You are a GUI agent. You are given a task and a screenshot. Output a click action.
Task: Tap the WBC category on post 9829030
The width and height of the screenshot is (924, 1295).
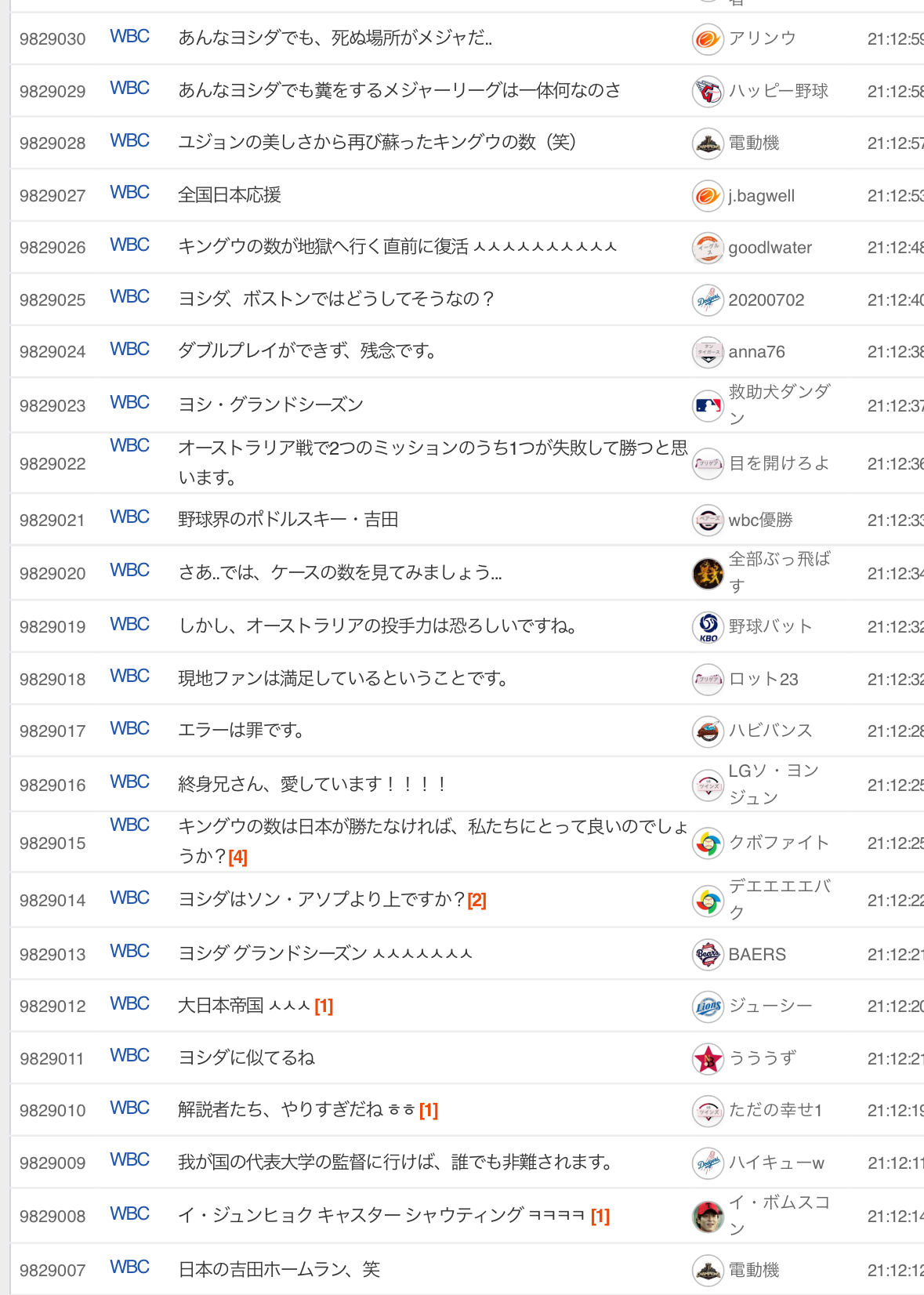click(x=129, y=36)
